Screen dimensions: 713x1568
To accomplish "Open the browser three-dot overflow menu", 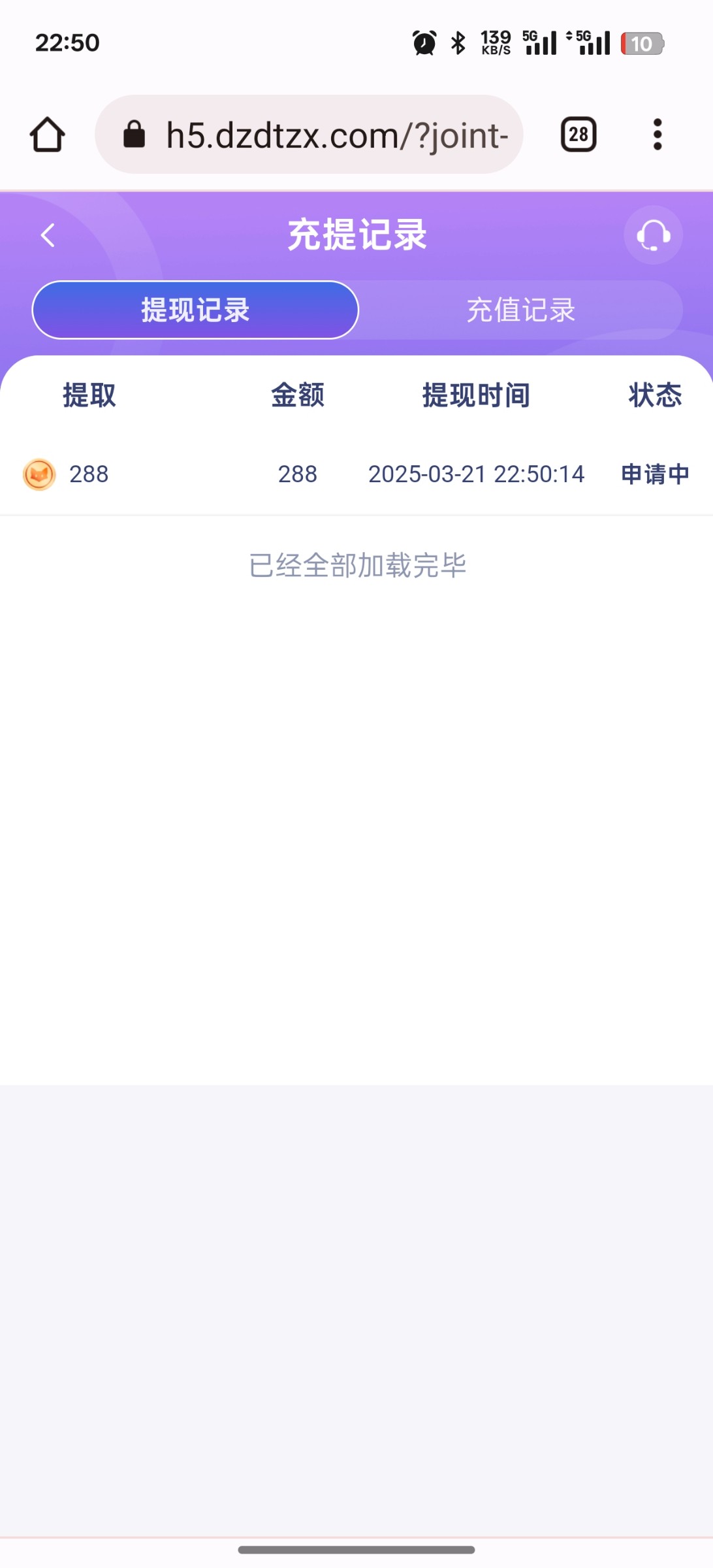I will (x=658, y=135).
